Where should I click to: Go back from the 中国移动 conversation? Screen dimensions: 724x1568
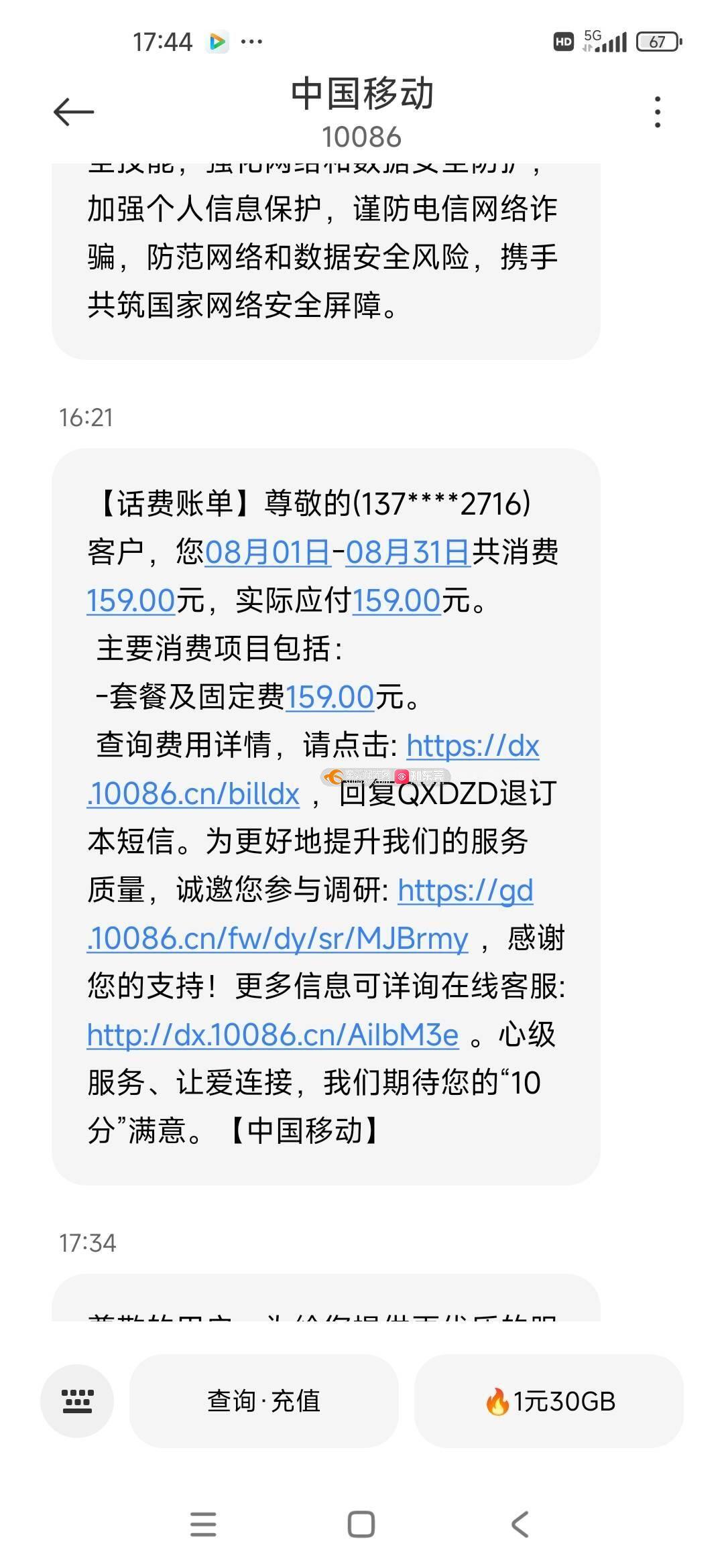(74, 112)
